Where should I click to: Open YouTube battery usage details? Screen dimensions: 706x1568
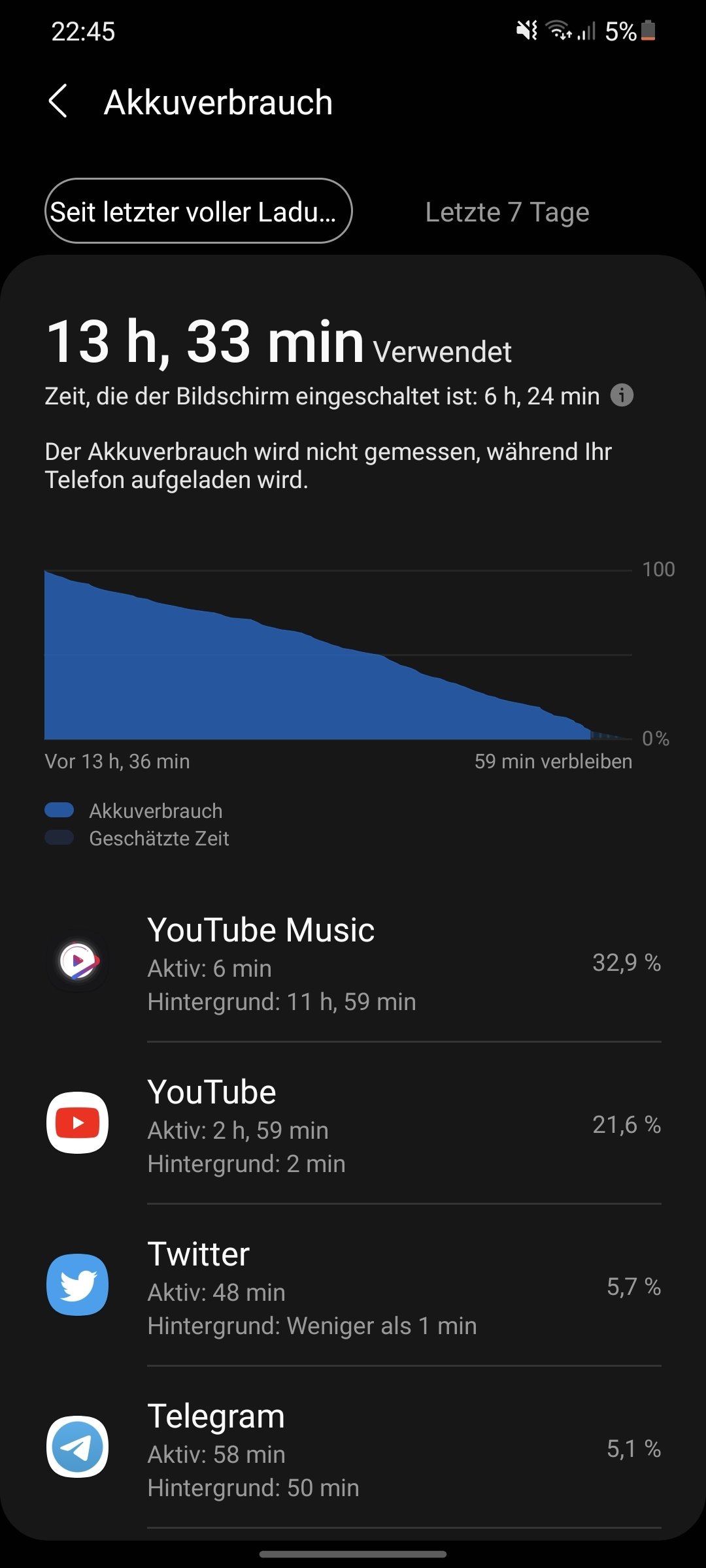pos(353,1124)
